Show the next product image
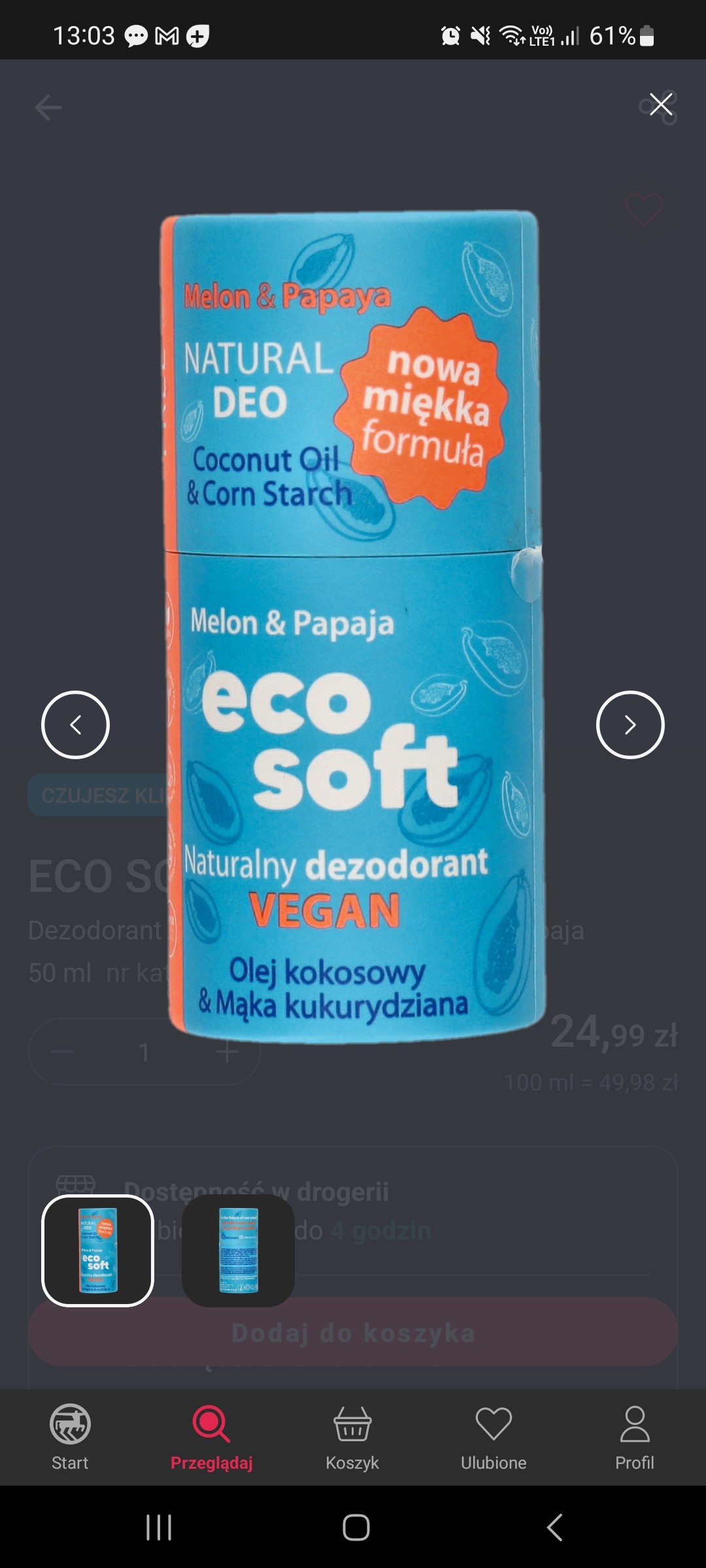The width and height of the screenshot is (706, 1568). [x=630, y=725]
